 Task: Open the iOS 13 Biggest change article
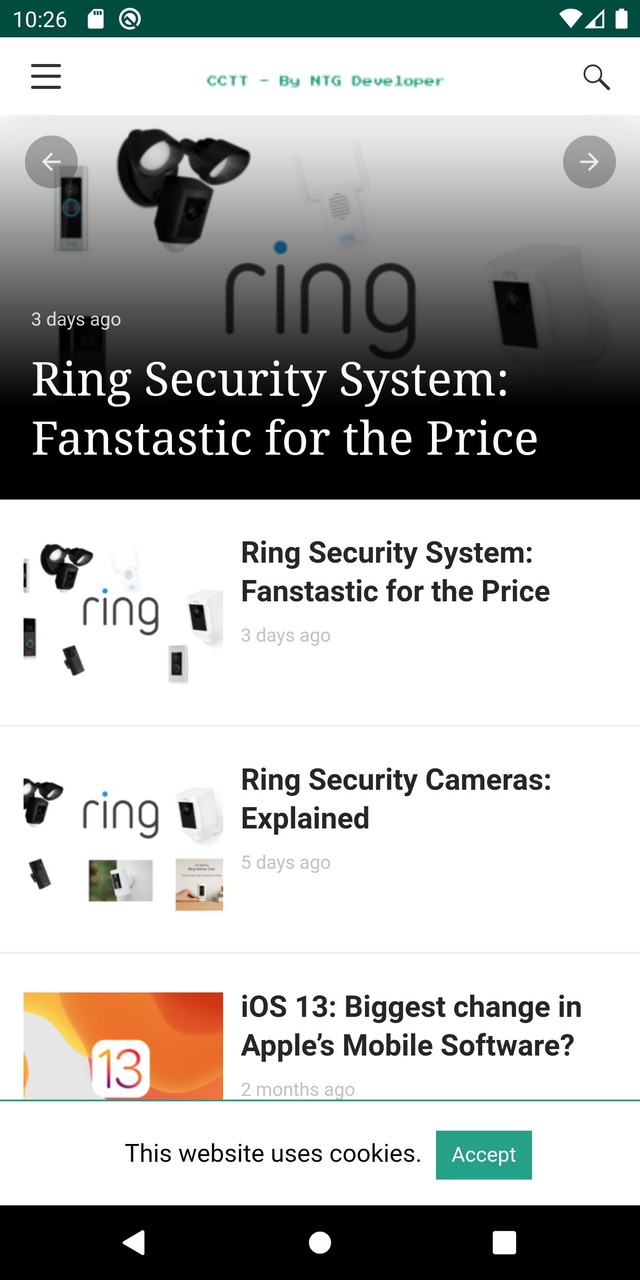(x=410, y=1026)
